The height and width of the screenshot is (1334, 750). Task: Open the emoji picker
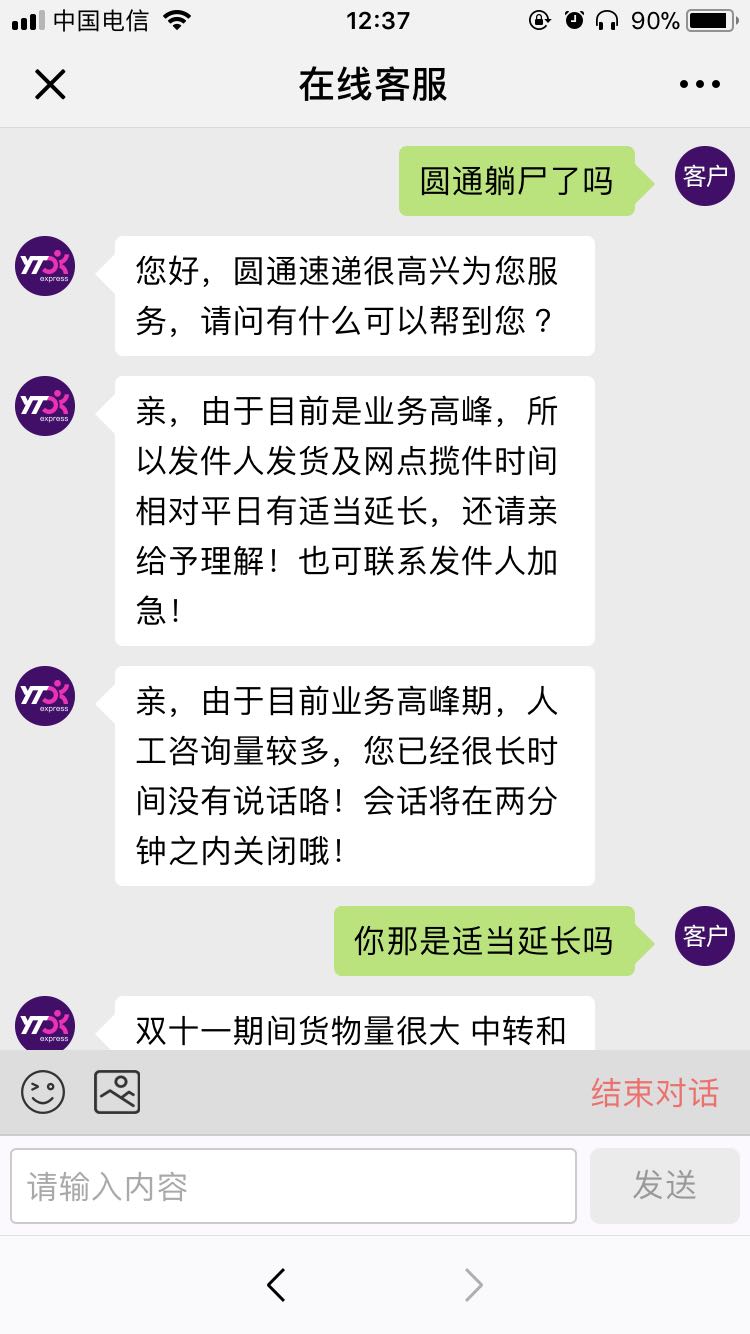coord(43,1092)
